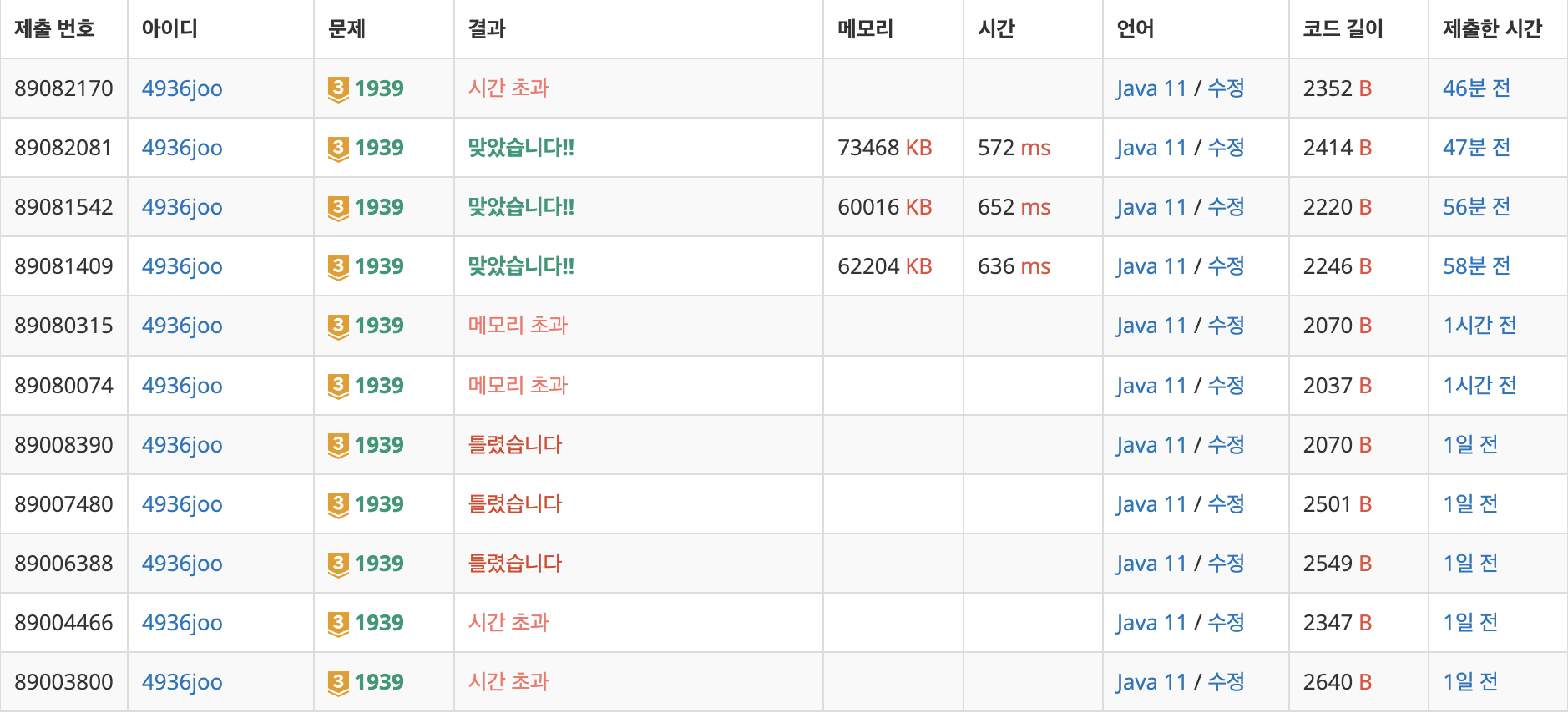View Java 11 source of submission 89082170
1568x713 pixels.
click(x=1151, y=88)
